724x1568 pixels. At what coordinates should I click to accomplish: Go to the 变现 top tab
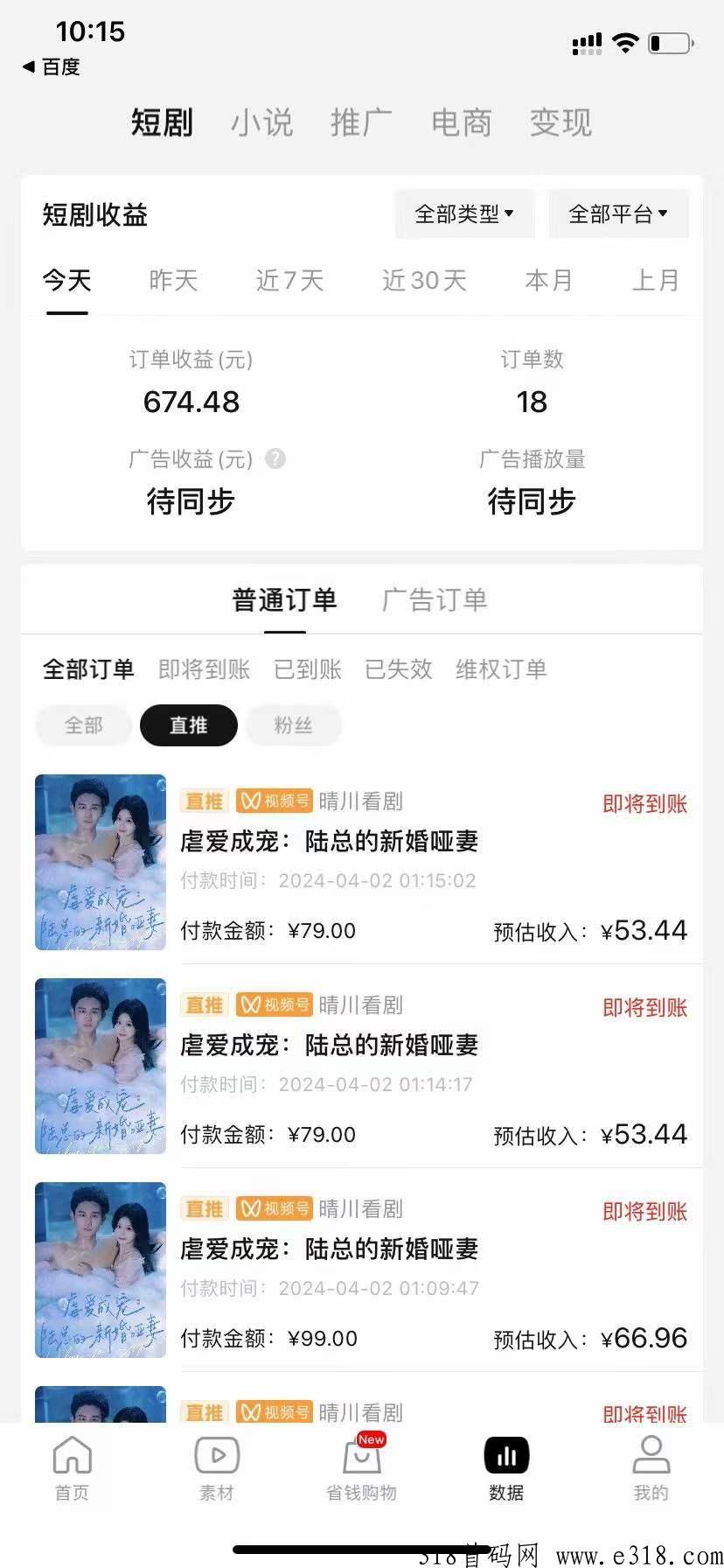[560, 122]
